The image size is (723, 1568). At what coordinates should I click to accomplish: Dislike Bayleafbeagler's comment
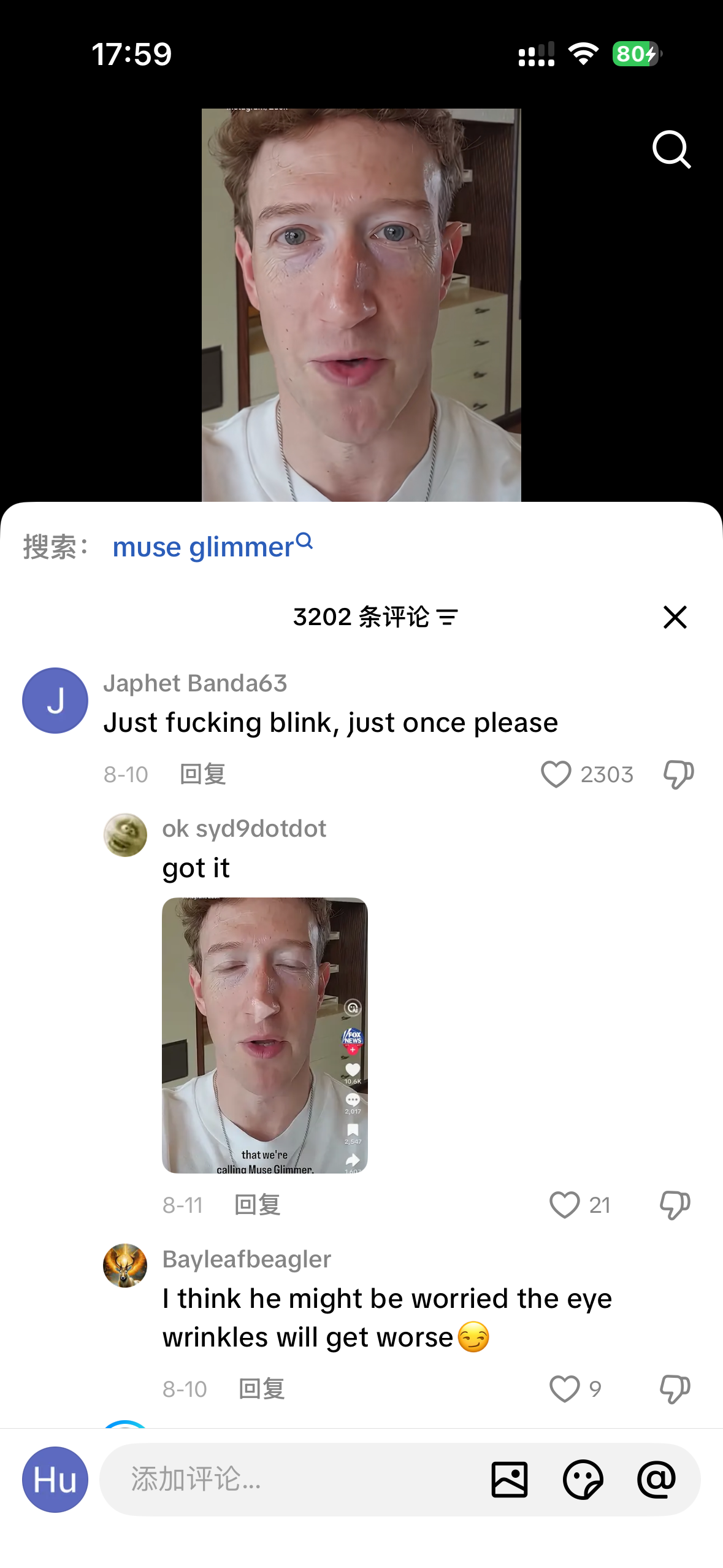coord(675,1389)
